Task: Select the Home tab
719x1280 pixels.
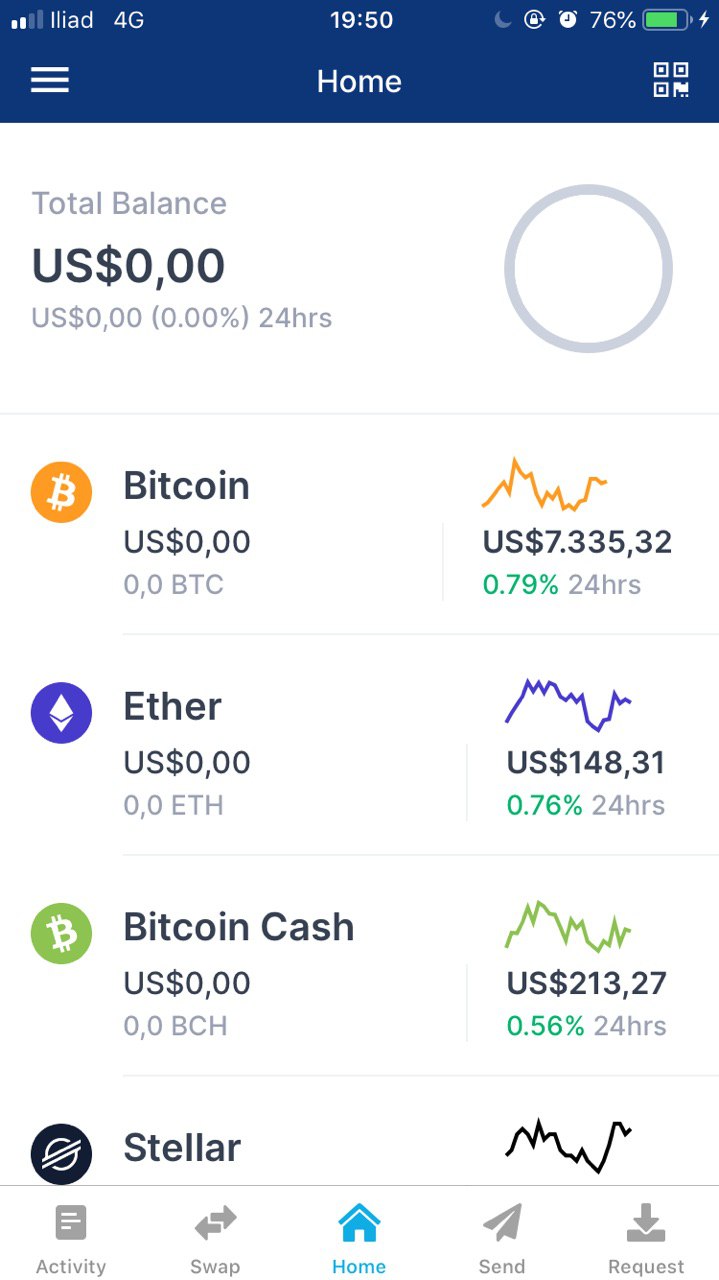Action: pyautogui.click(x=359, y=1238)
